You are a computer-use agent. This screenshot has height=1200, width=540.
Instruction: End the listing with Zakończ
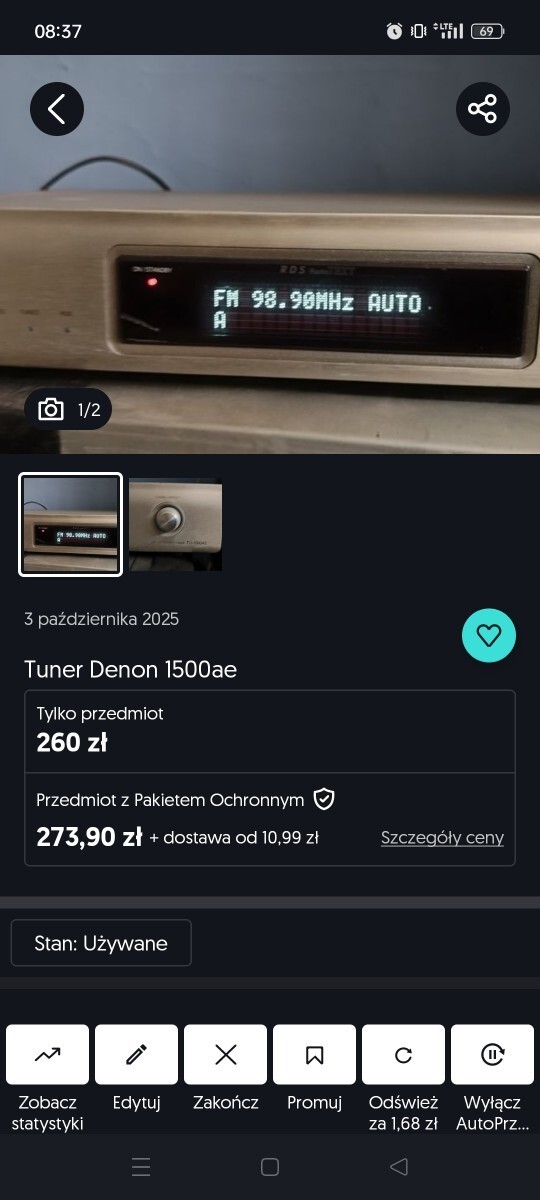tap(226, 1069)
